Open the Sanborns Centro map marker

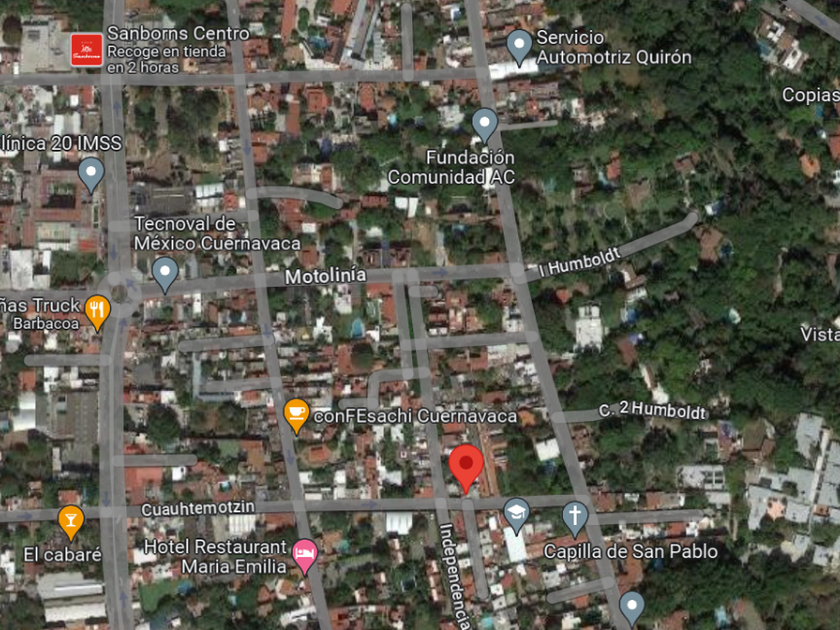[x=86, y=50]
